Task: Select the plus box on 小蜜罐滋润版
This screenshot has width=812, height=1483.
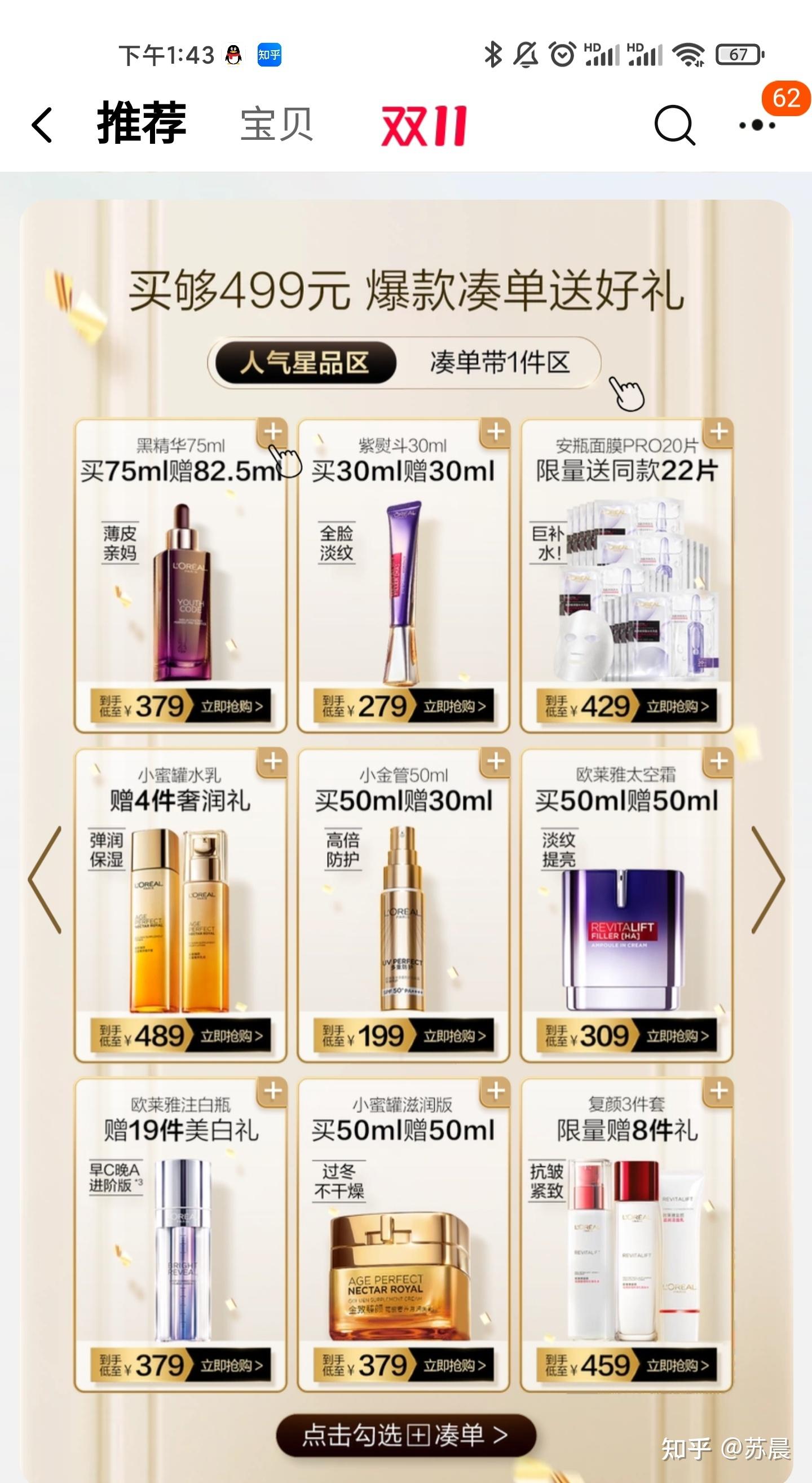Action: [496, 1091]
